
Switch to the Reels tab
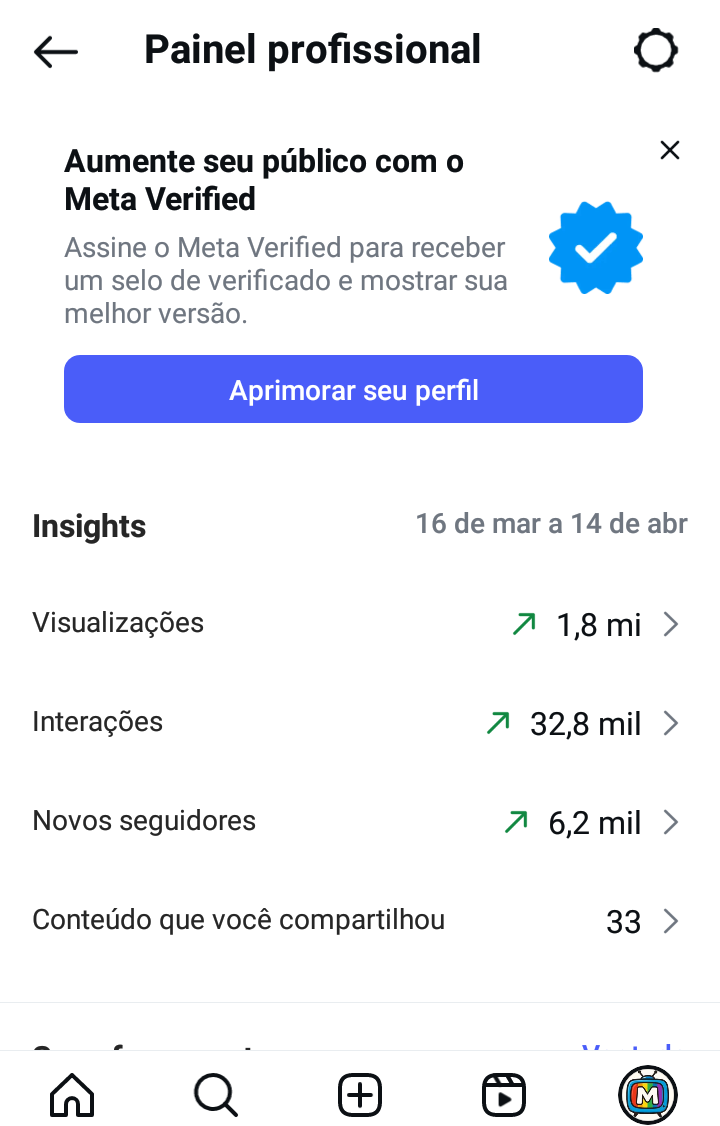coord(504,1096)
